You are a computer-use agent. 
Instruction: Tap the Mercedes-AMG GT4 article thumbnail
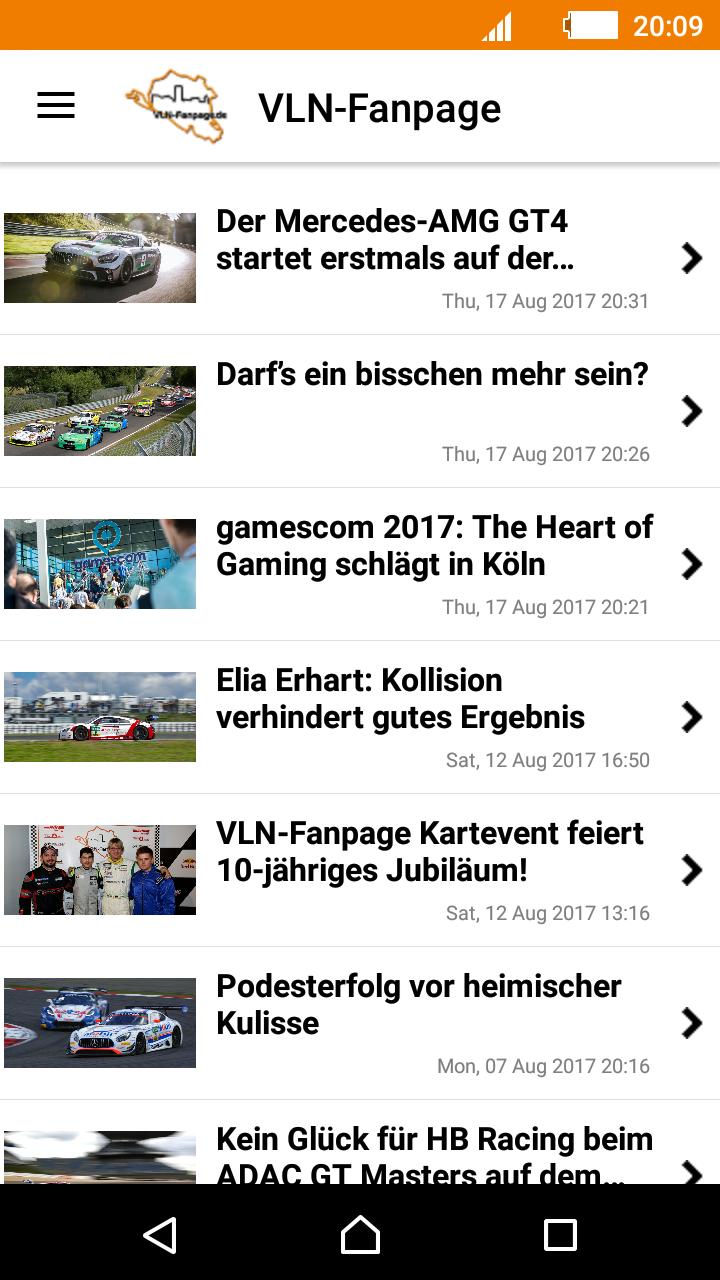[100, 257]
